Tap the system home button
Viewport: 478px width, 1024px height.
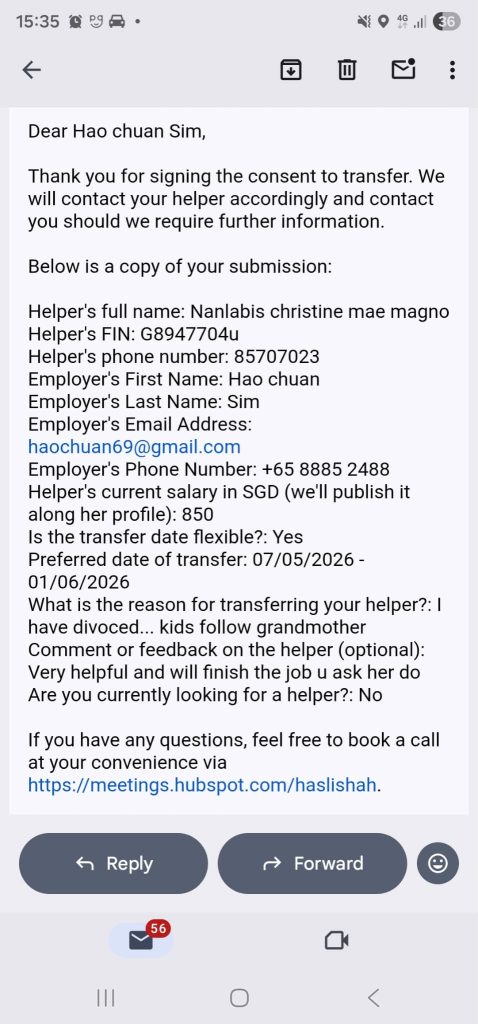pyautogui.click(x=239, y=997)
